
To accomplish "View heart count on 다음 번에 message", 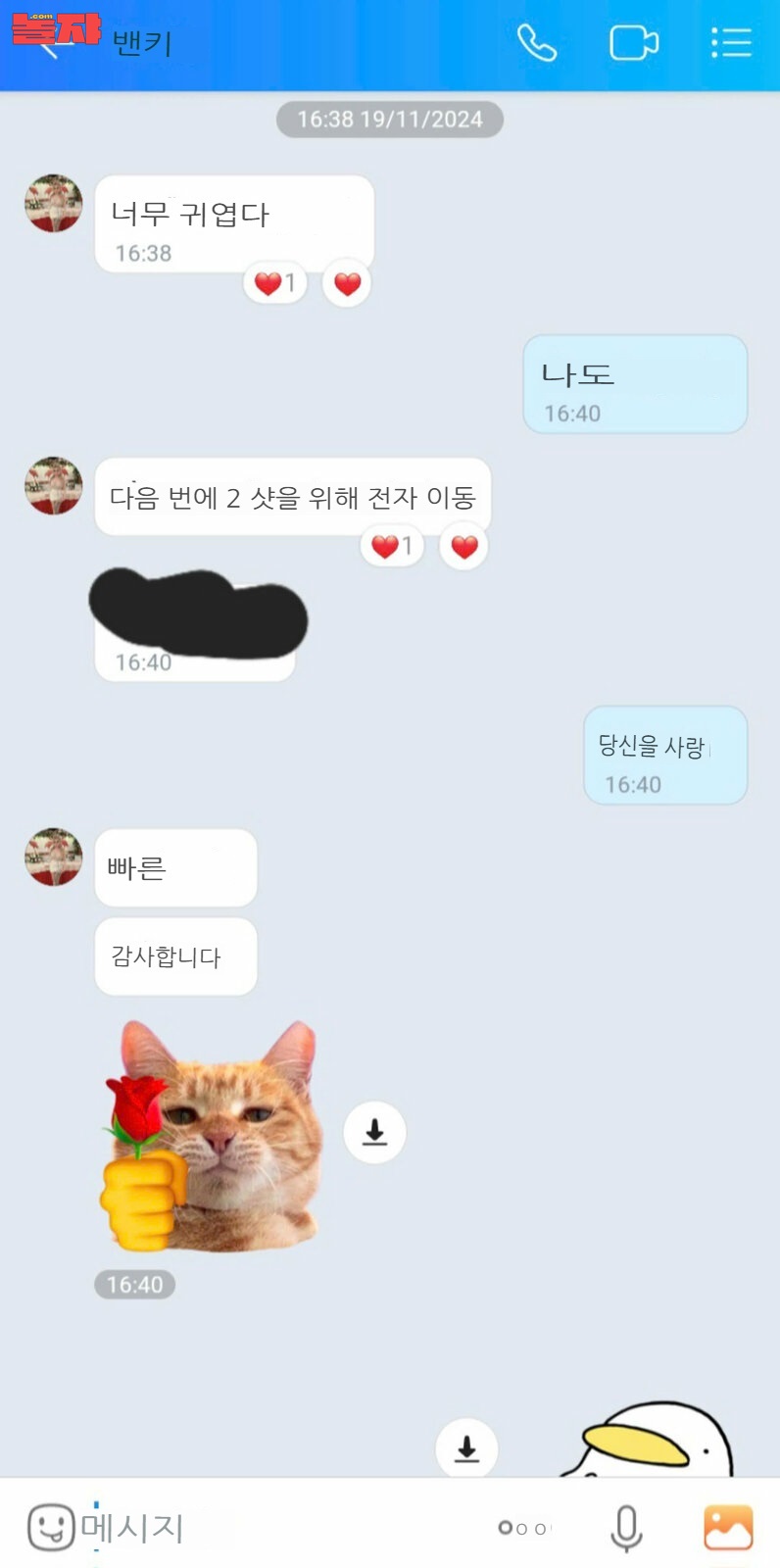I will [392, 546].
